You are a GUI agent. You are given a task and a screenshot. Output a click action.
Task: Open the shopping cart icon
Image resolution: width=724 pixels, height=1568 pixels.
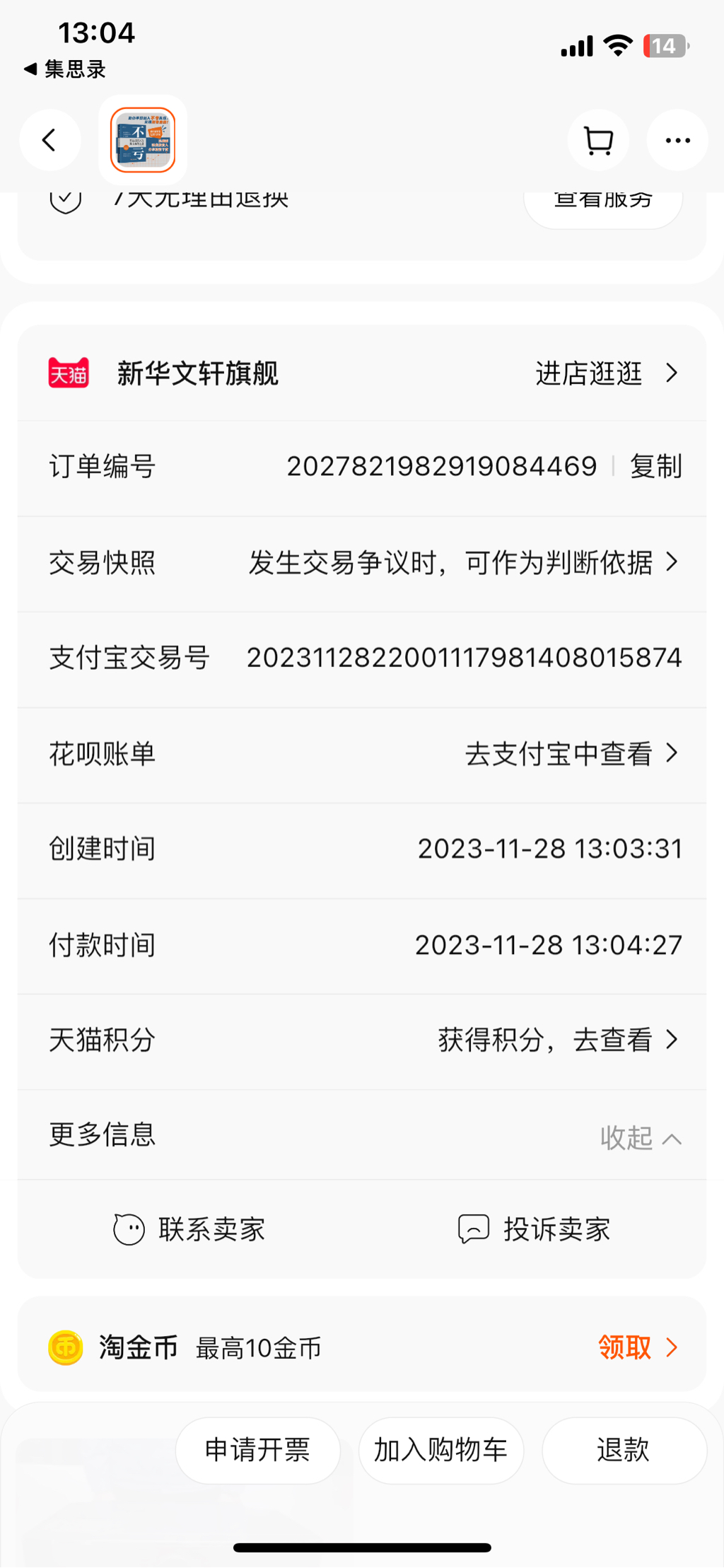pos(598,140)
